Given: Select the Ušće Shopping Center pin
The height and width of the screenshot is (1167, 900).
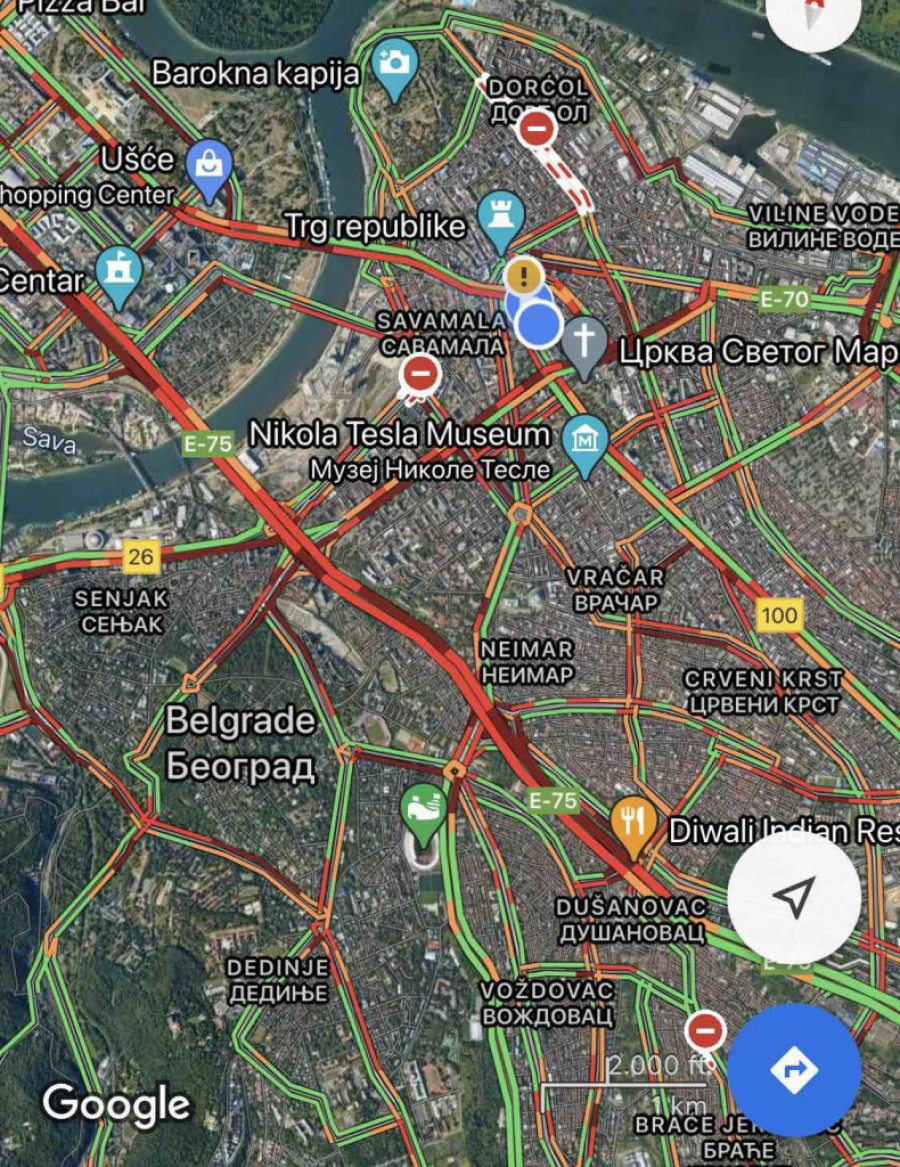Looking at the screenshot, I should pyautogui.click(x=210, y=165).
